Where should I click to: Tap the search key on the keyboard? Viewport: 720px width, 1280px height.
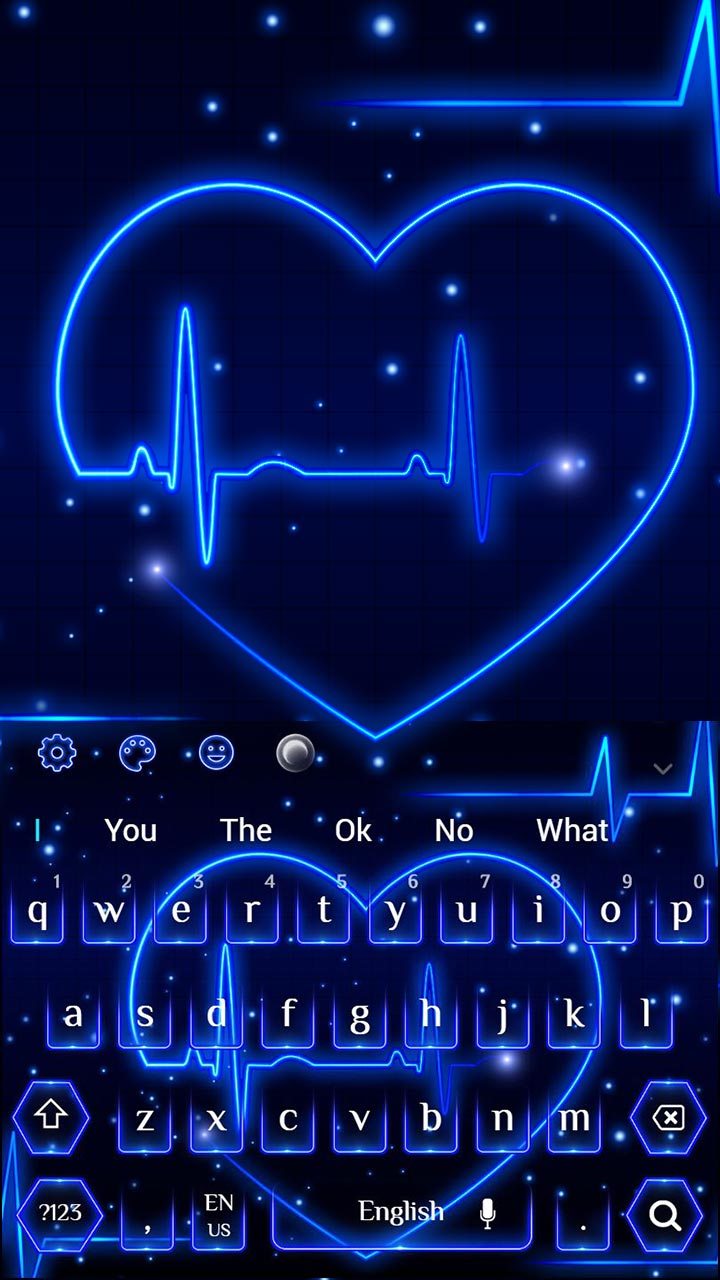click(664, 1214)
